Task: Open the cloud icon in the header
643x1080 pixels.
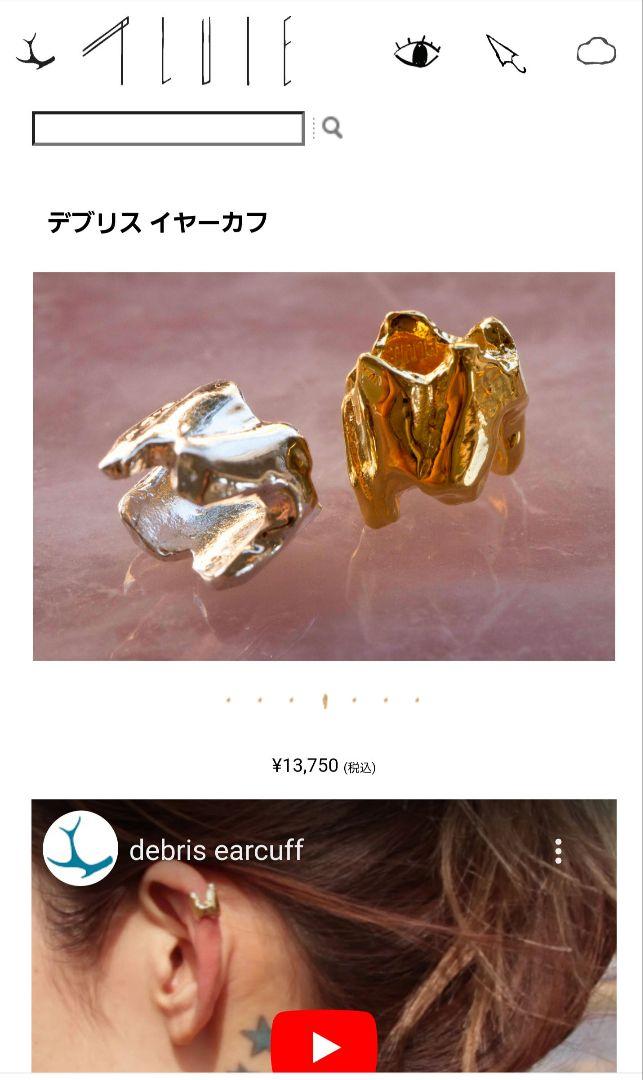Action: tap(596, 52)
